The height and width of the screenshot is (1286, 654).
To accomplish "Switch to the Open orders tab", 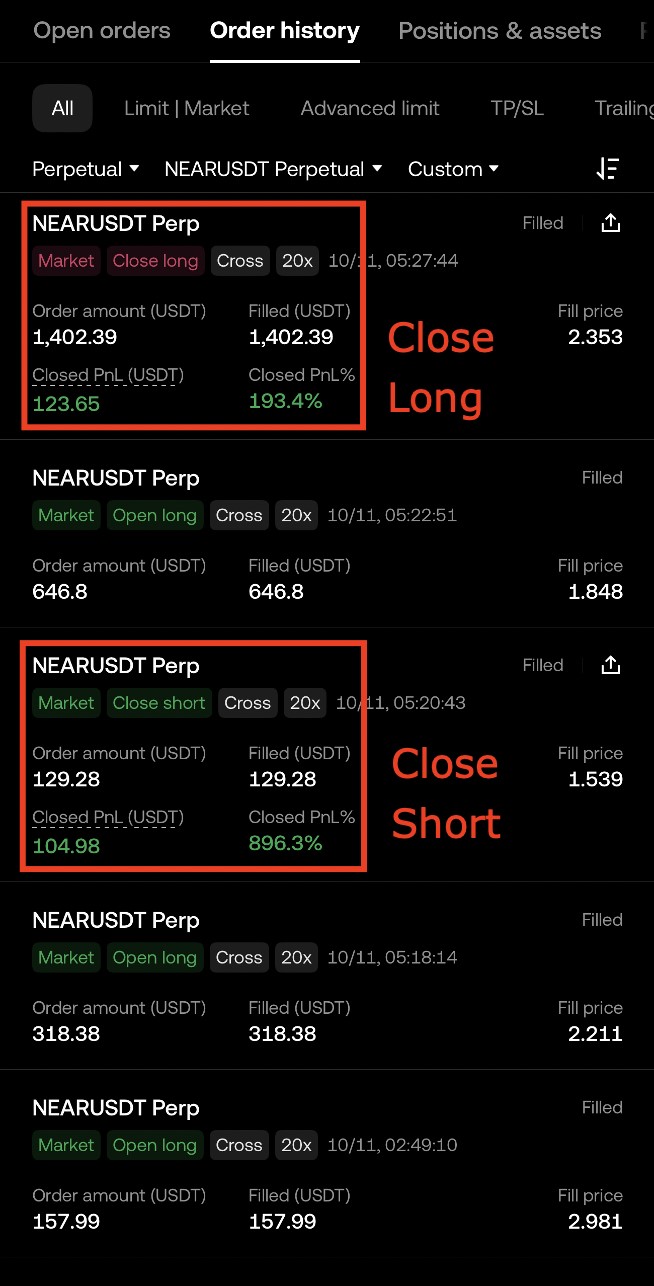I will (x=102, y=31).
